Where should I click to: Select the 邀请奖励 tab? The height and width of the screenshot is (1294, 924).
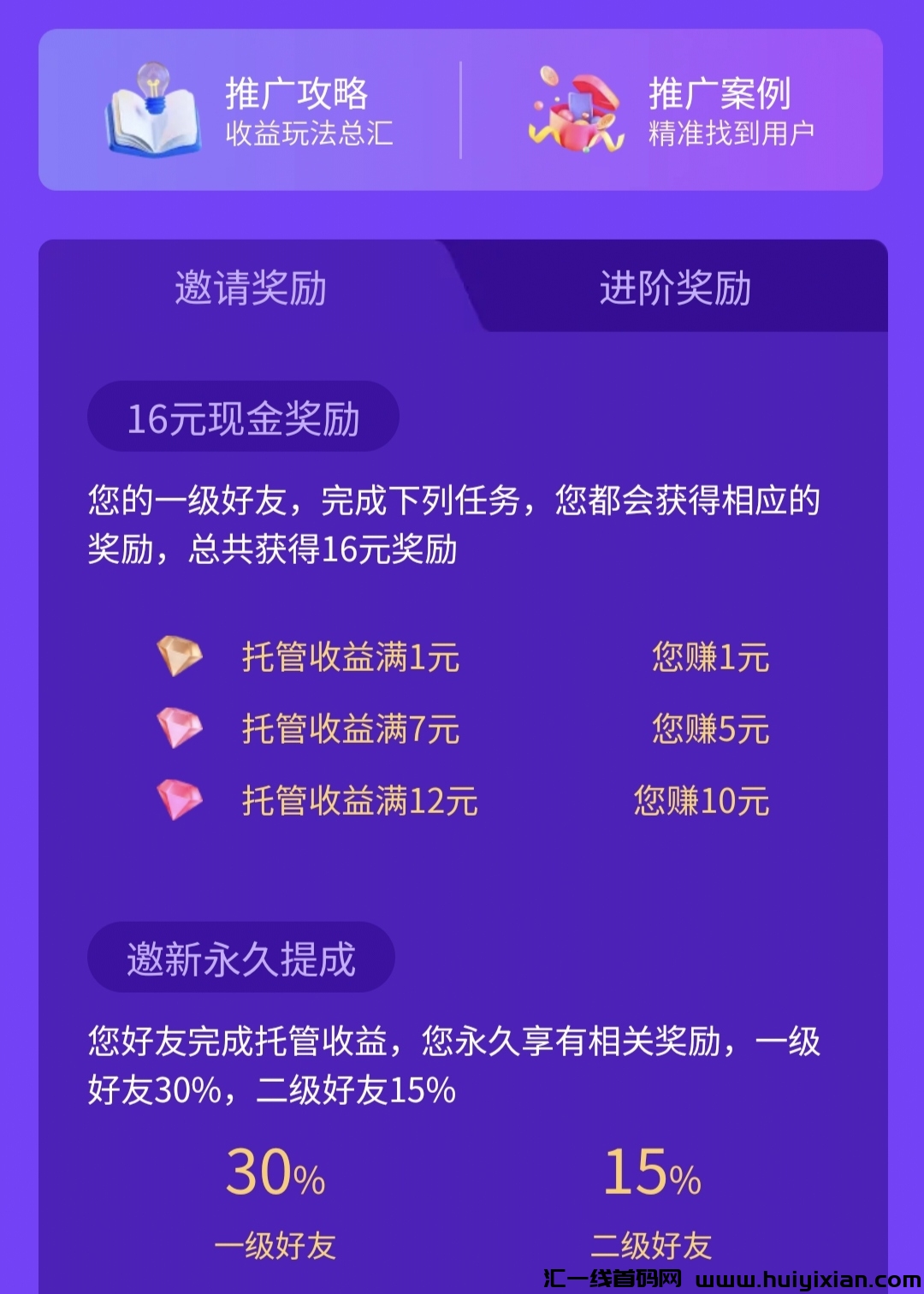click(250, 288)
